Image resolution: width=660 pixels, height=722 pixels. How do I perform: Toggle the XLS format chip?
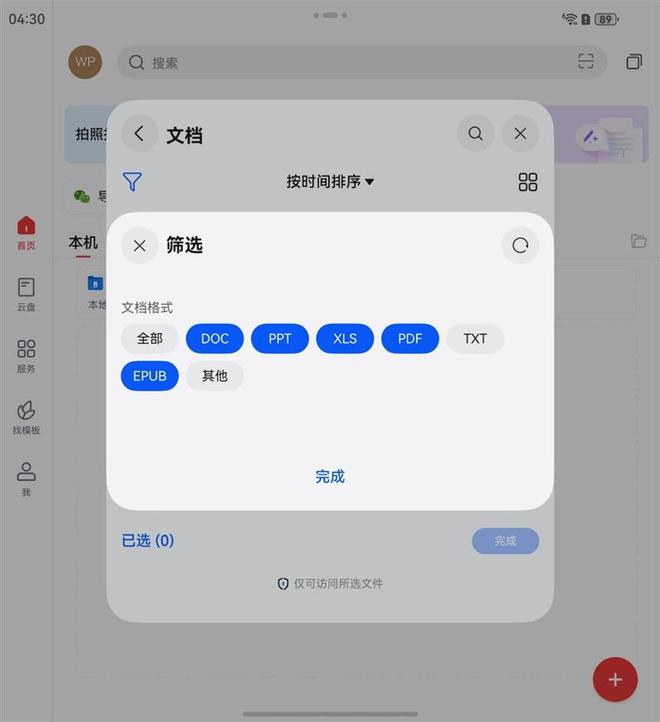345,339
